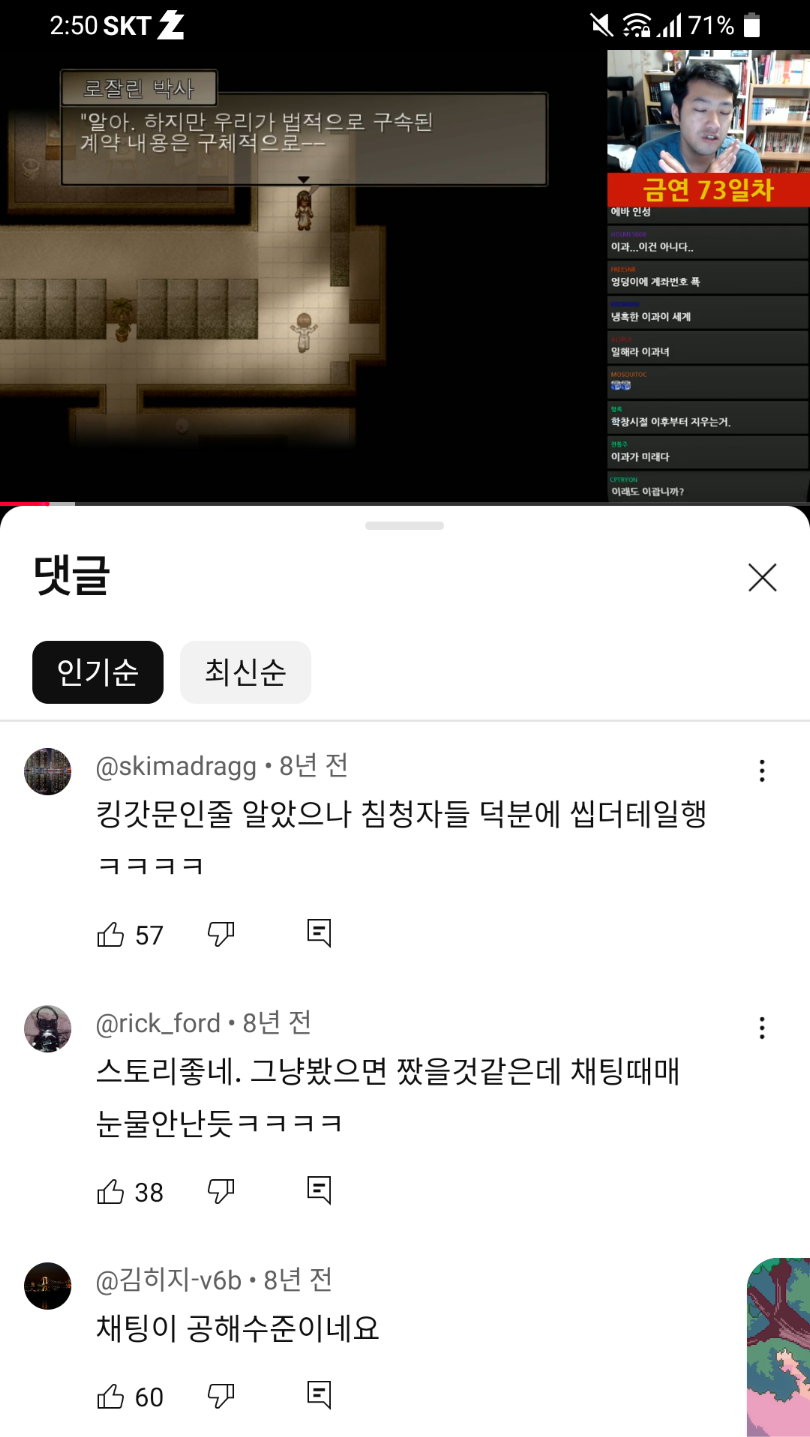Dislike @skimadragg's comment
810x1437 pixels.
[220, 935]
